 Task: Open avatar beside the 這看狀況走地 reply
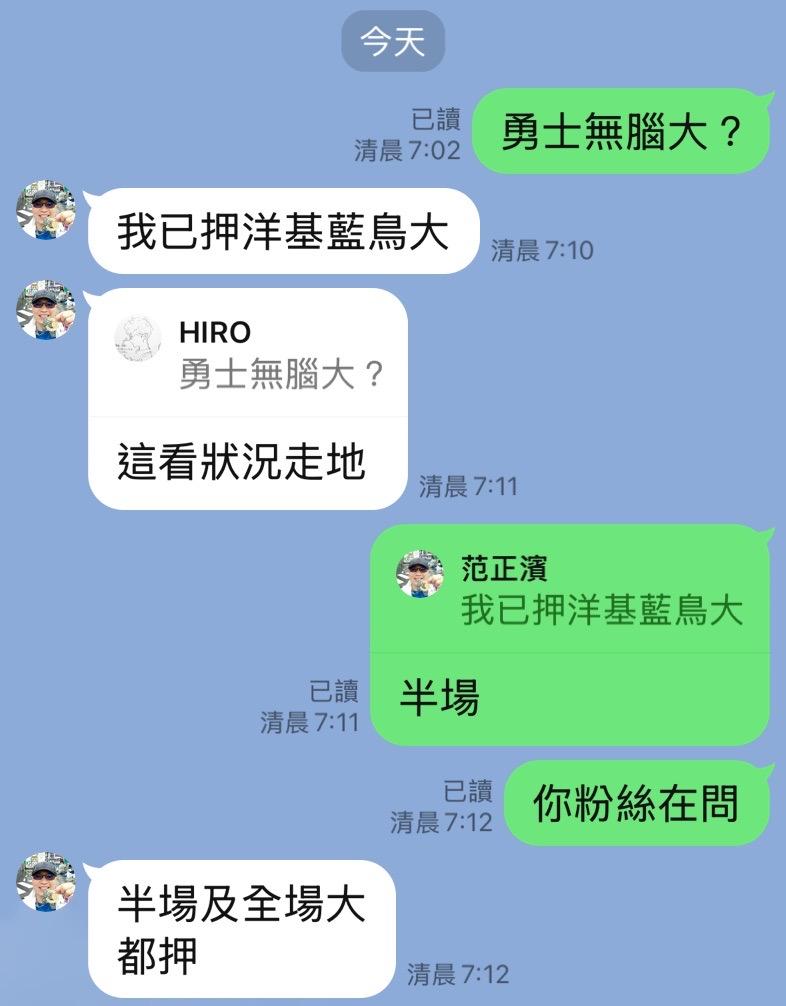click(46, 310)
